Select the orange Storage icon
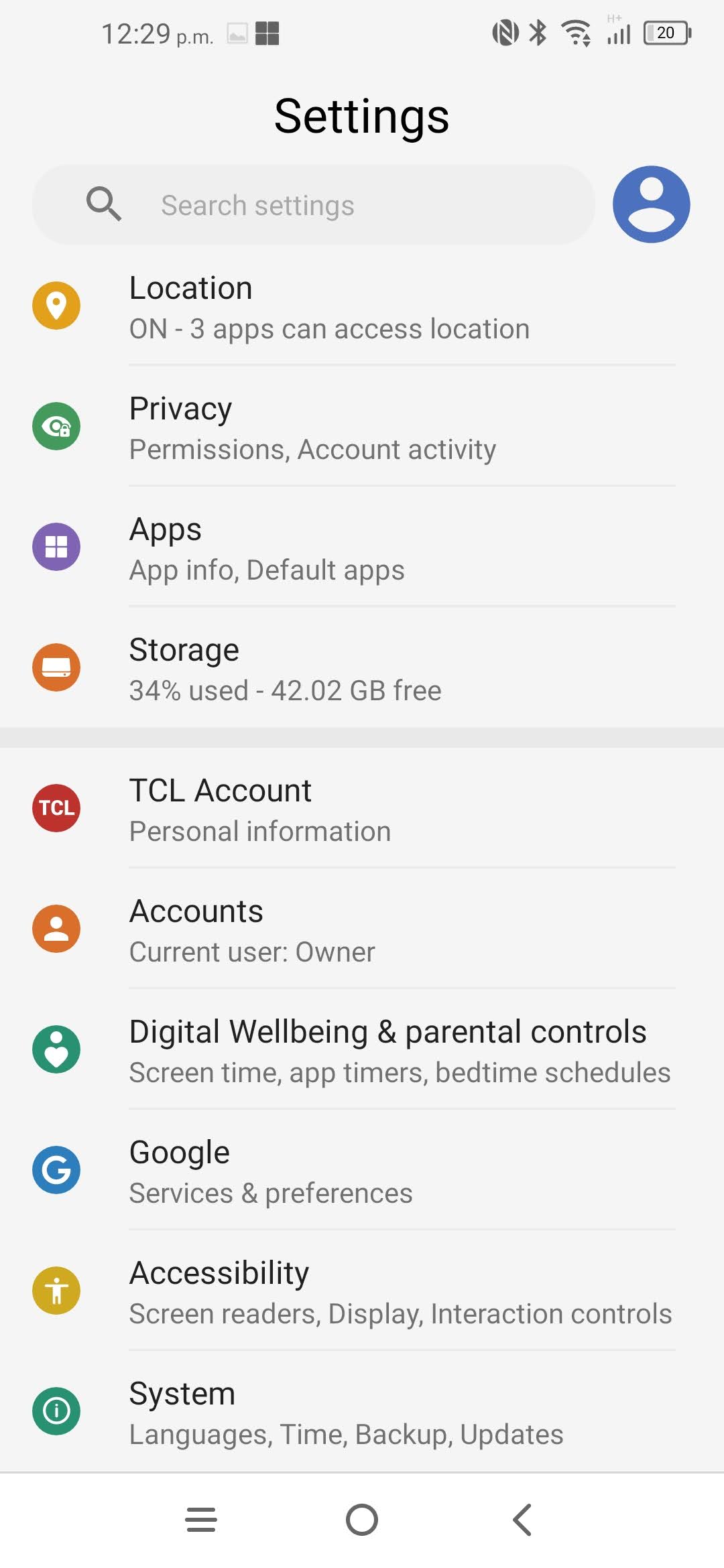This screenshot has width=724, height=1568. click(x=56, y=667)
